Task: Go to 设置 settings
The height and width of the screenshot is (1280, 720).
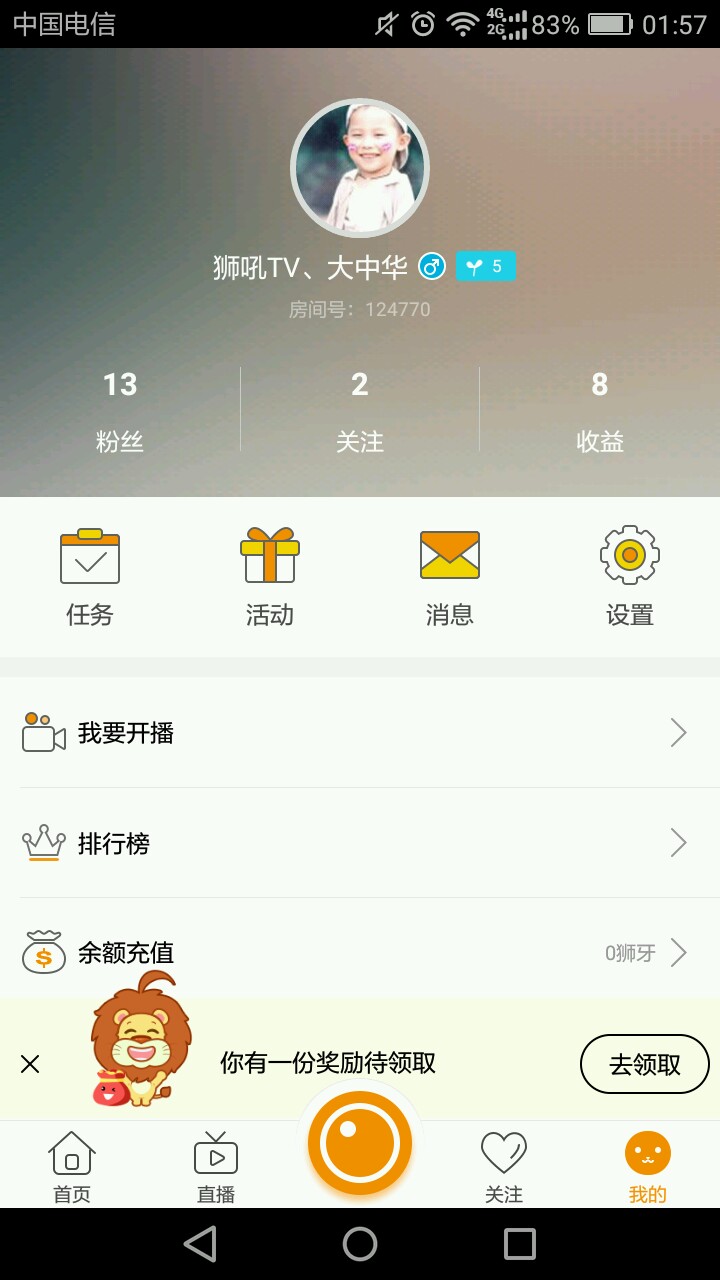Action: click(630, 576)
